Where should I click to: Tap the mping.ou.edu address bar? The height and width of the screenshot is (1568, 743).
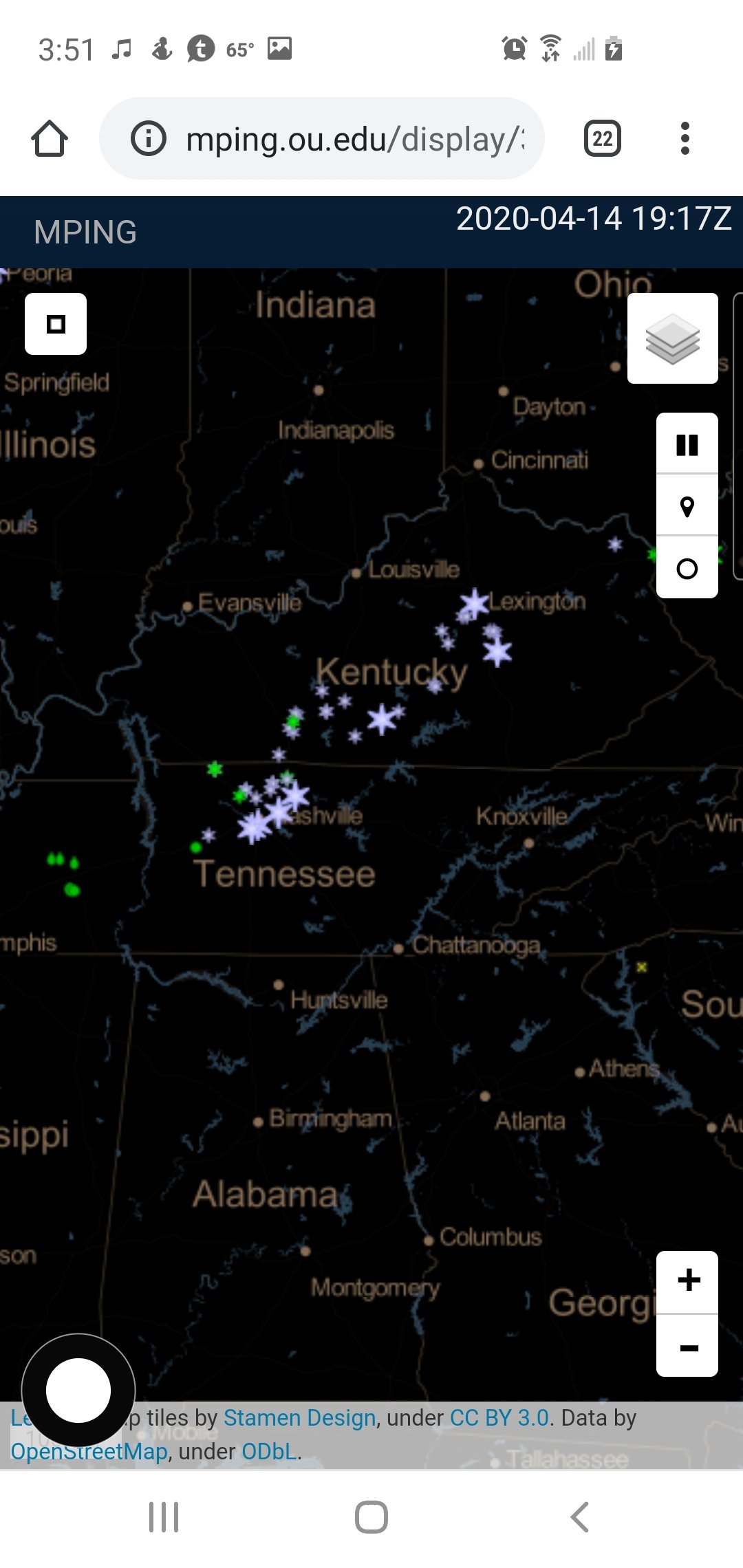[x=322, y=139]
